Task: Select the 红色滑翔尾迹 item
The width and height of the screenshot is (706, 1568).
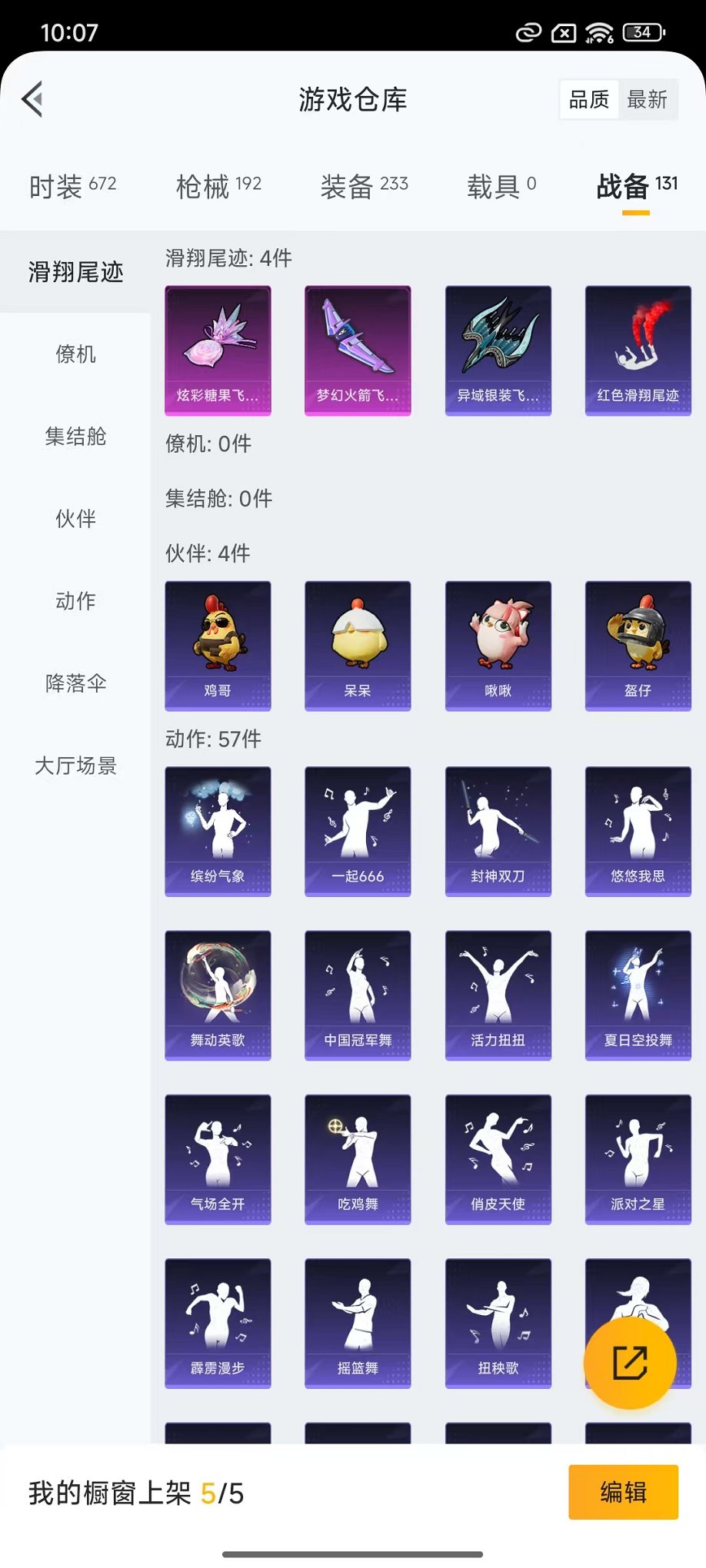Action: [x=638, y=350]
